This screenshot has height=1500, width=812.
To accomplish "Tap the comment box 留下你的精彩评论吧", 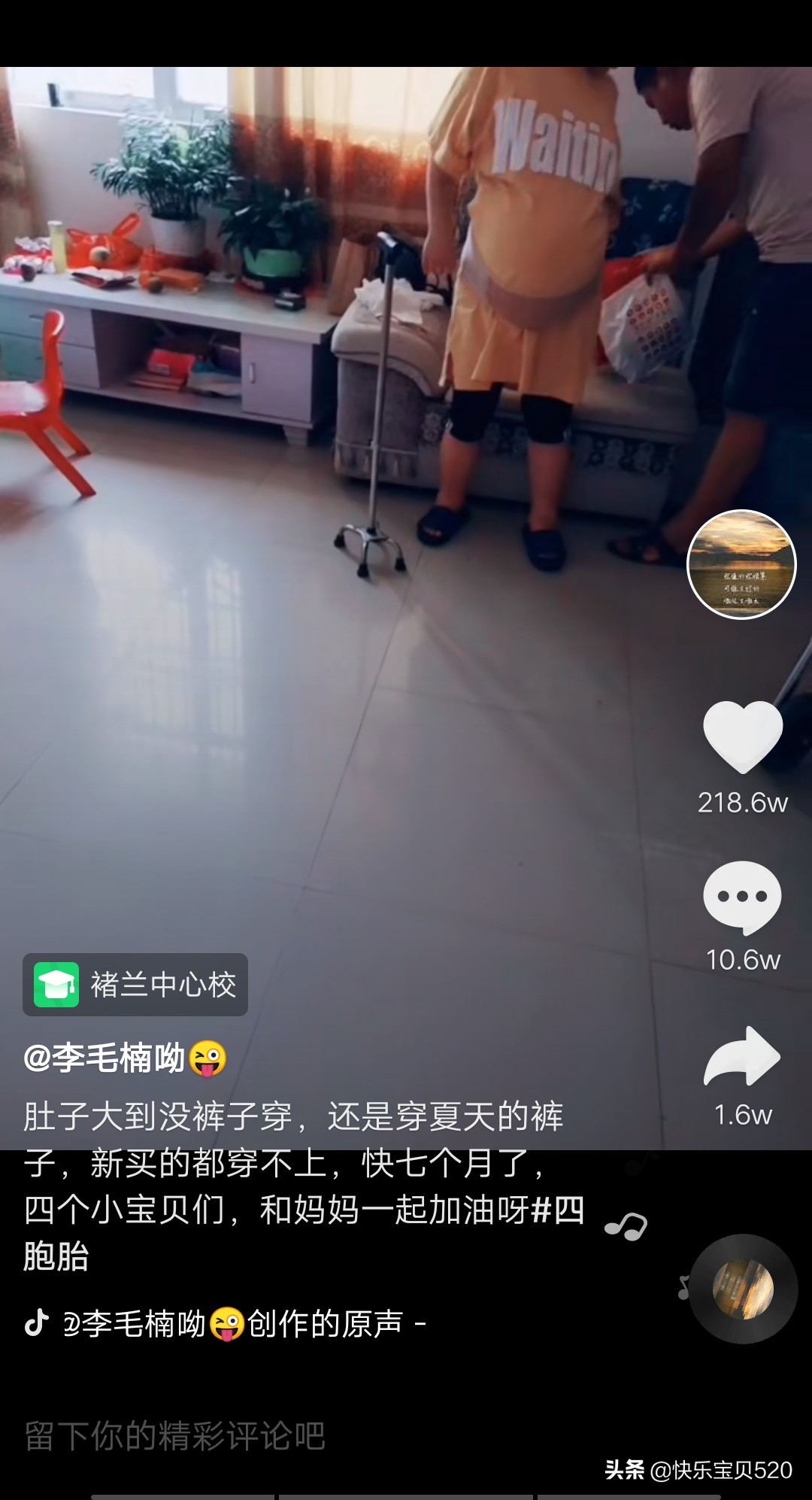I will tap(174, 1436).
